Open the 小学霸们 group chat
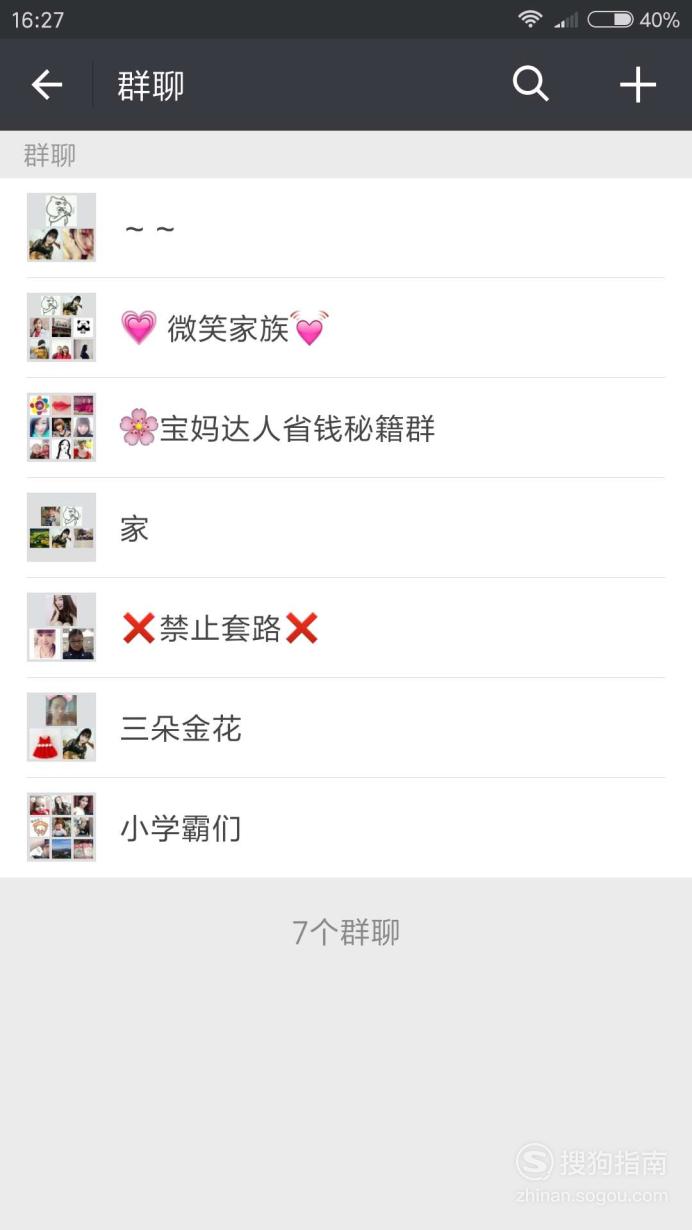This screenshot has width=692, height=1230. point(346,828)
